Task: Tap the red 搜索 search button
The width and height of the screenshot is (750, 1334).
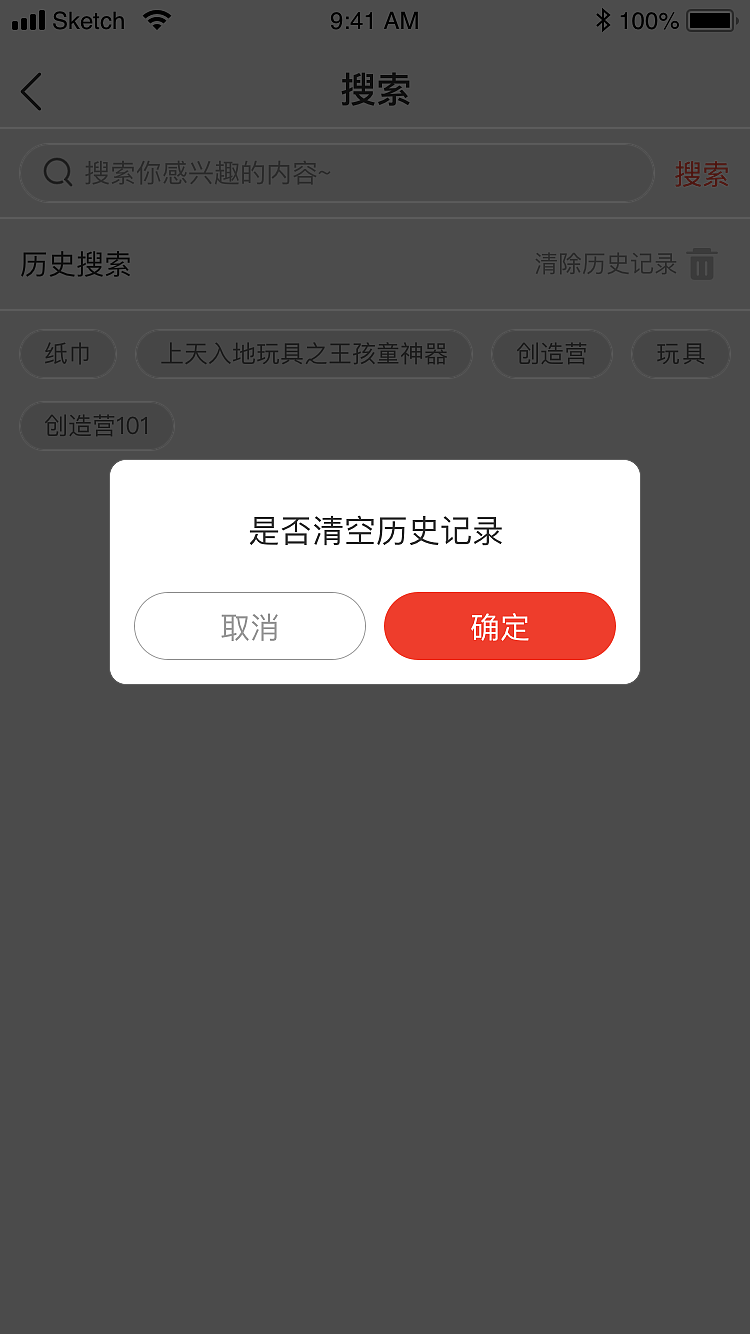Action: click(x=702, y=172)
